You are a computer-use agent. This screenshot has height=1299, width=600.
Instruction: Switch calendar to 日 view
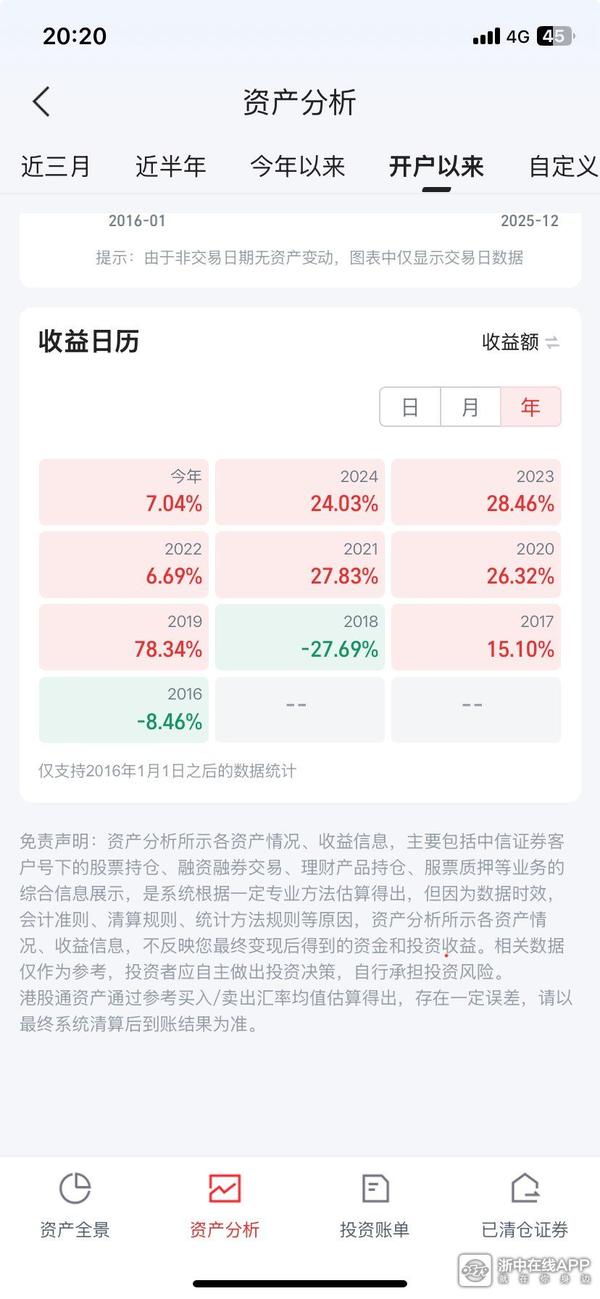(410, 407)
